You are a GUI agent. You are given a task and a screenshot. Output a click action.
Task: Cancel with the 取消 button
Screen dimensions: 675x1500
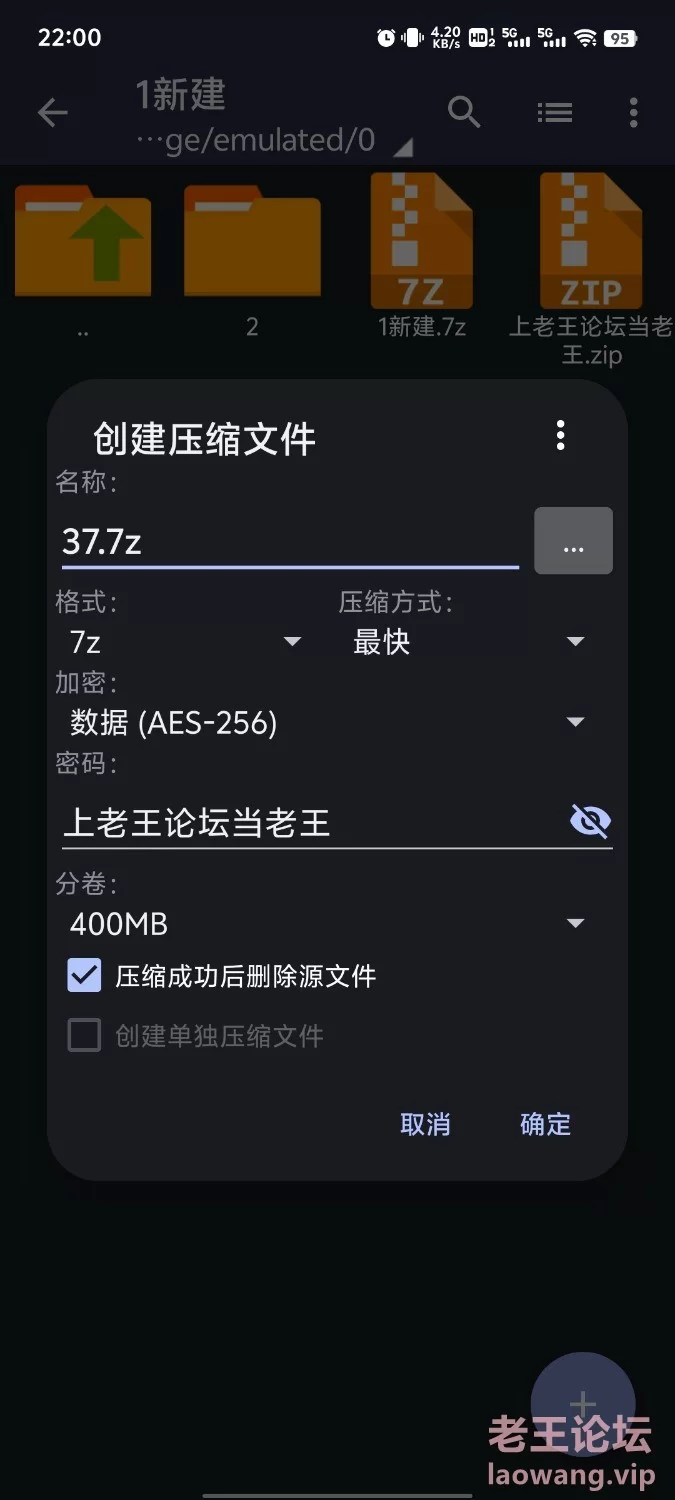click(425, 1124)
